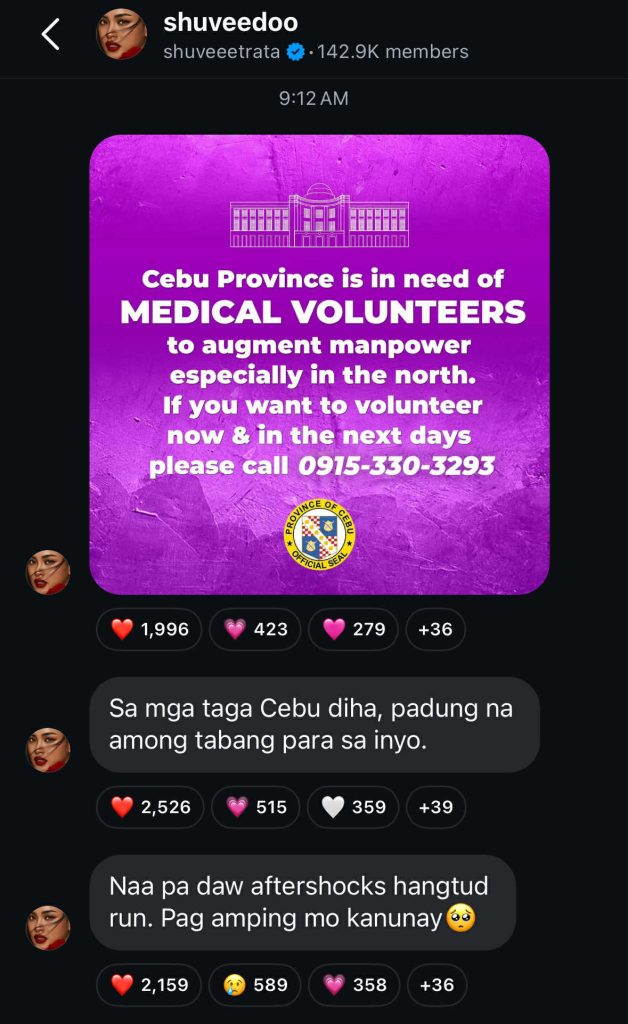Tap the red heart reaction with 2,159
Screen dimensions: 628x1024
pyautogui.click(x=149, y=985)
